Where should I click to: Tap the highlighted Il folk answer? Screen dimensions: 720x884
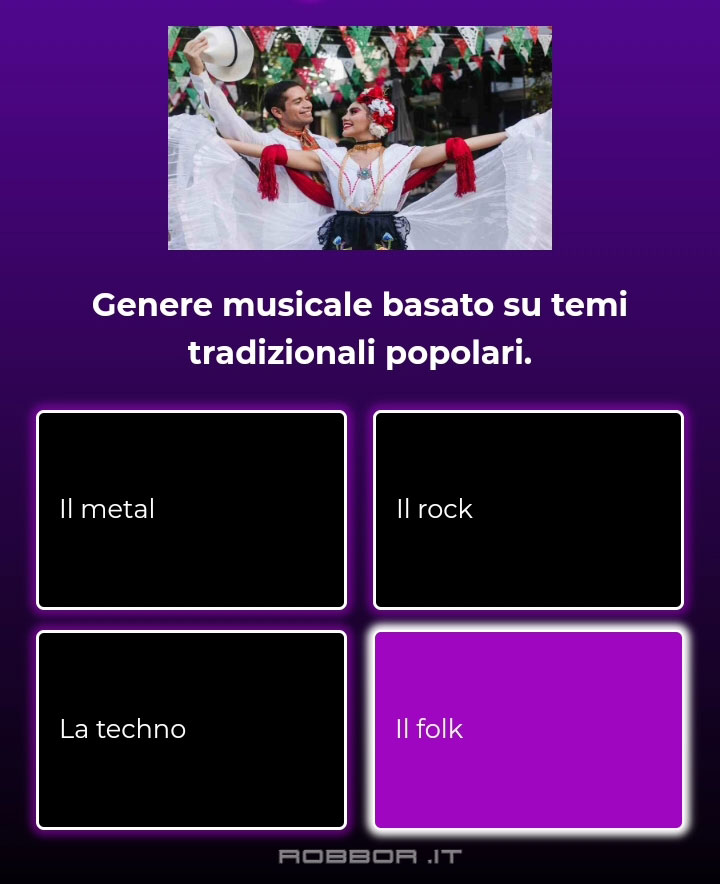(x=528, y=730)
